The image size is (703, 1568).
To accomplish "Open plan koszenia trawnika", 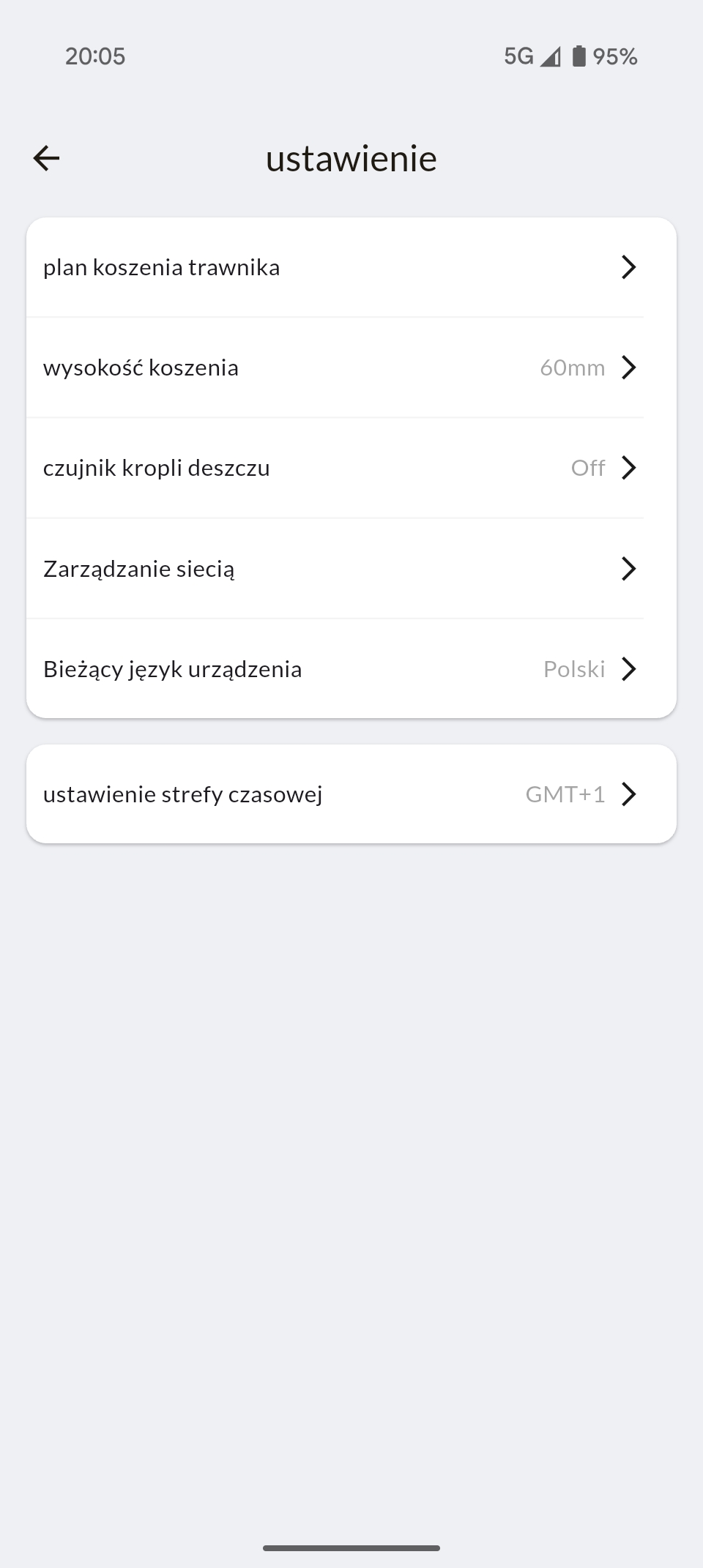I will click(351, 267).
